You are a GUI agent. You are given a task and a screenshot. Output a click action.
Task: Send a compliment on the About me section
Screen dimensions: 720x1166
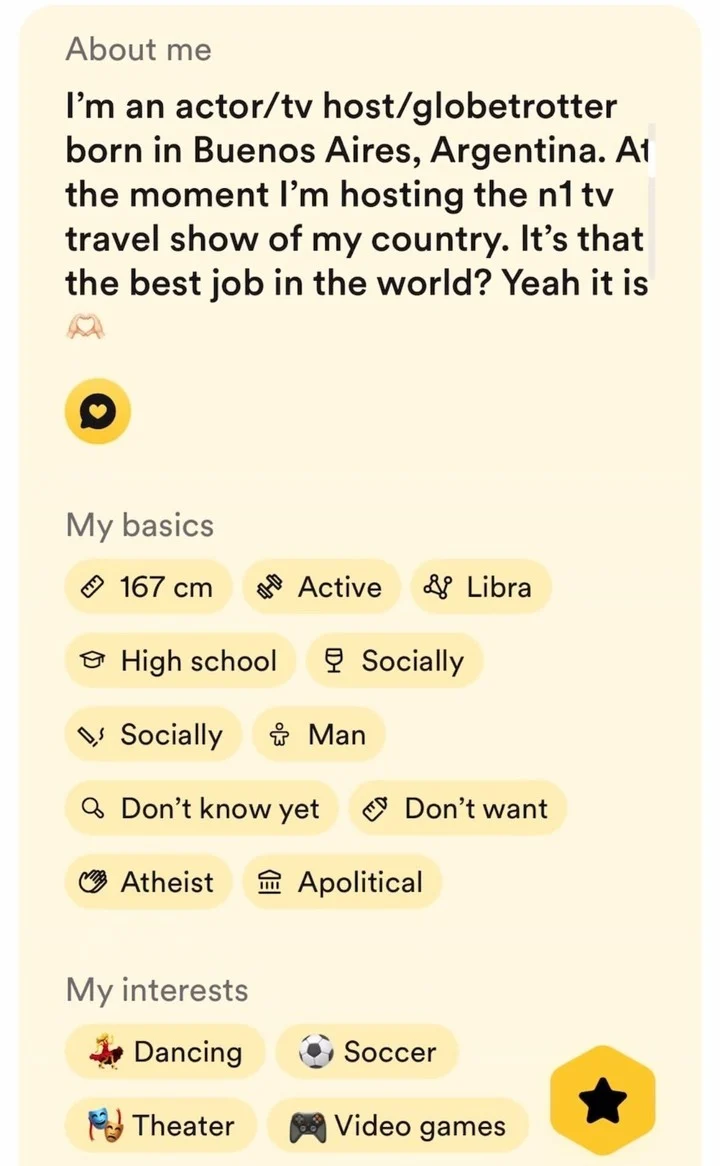[97, 410]
